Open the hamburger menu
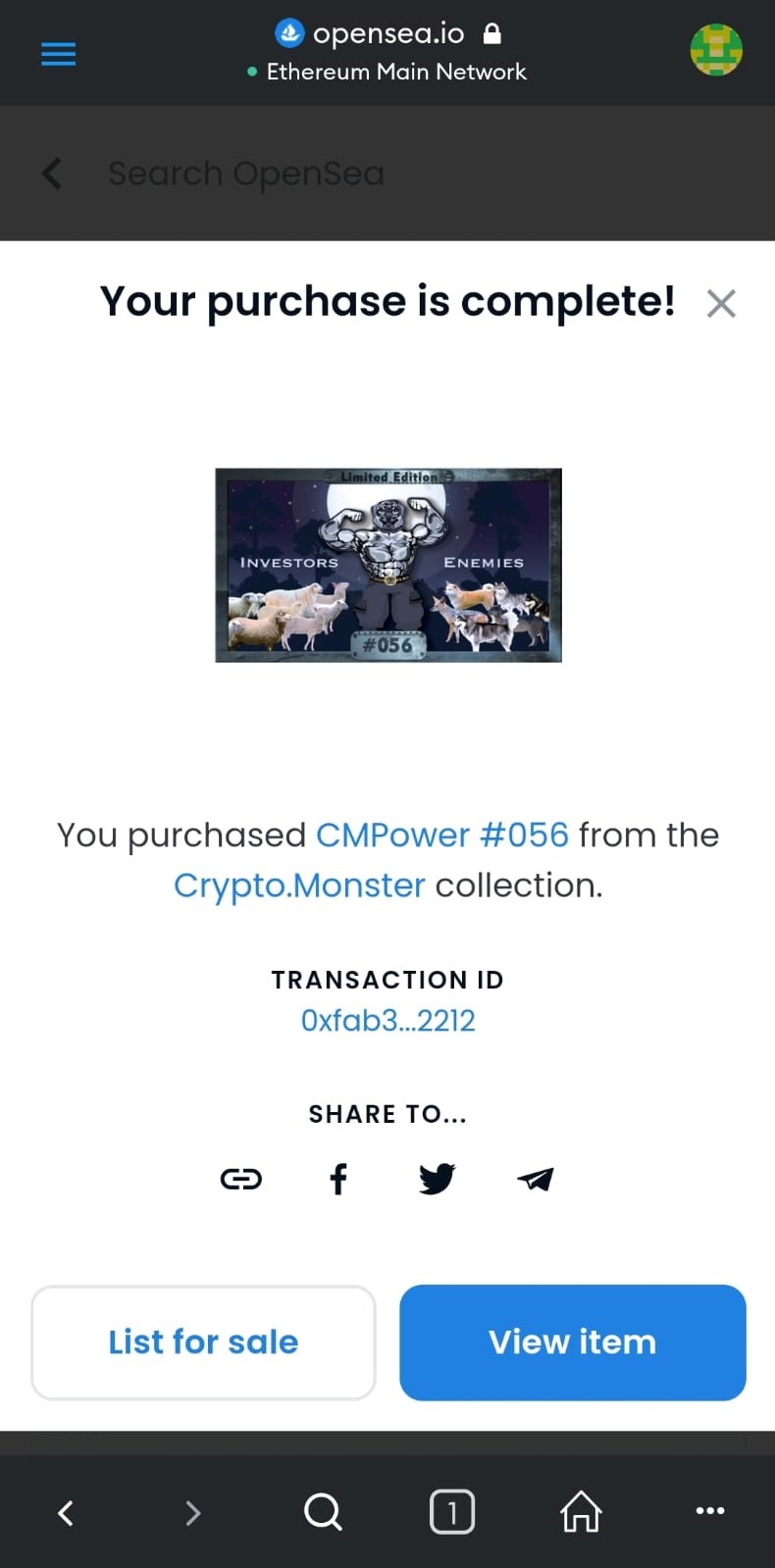775x1568 pixels. (59, 53)
